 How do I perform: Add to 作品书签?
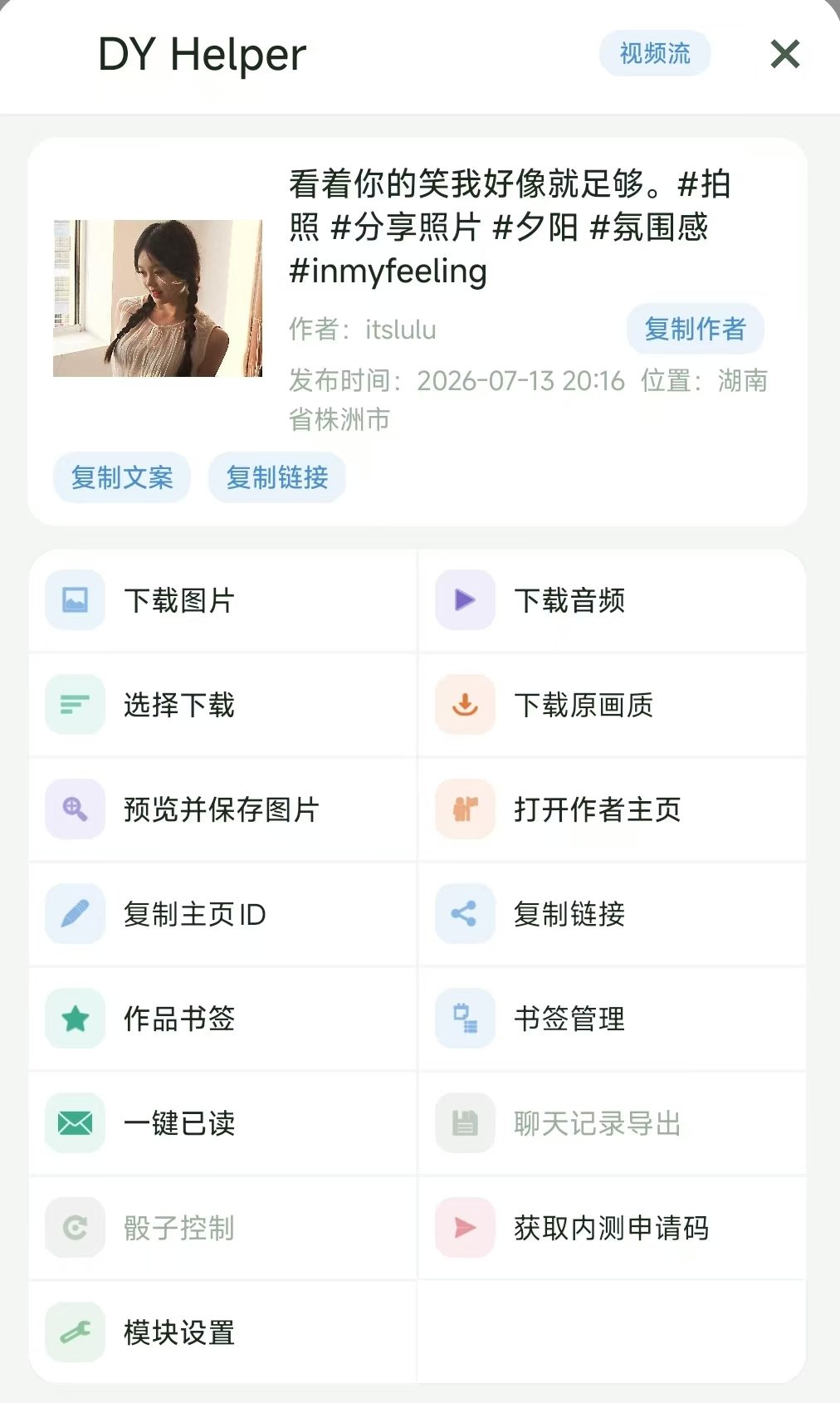pos(222,1019)
